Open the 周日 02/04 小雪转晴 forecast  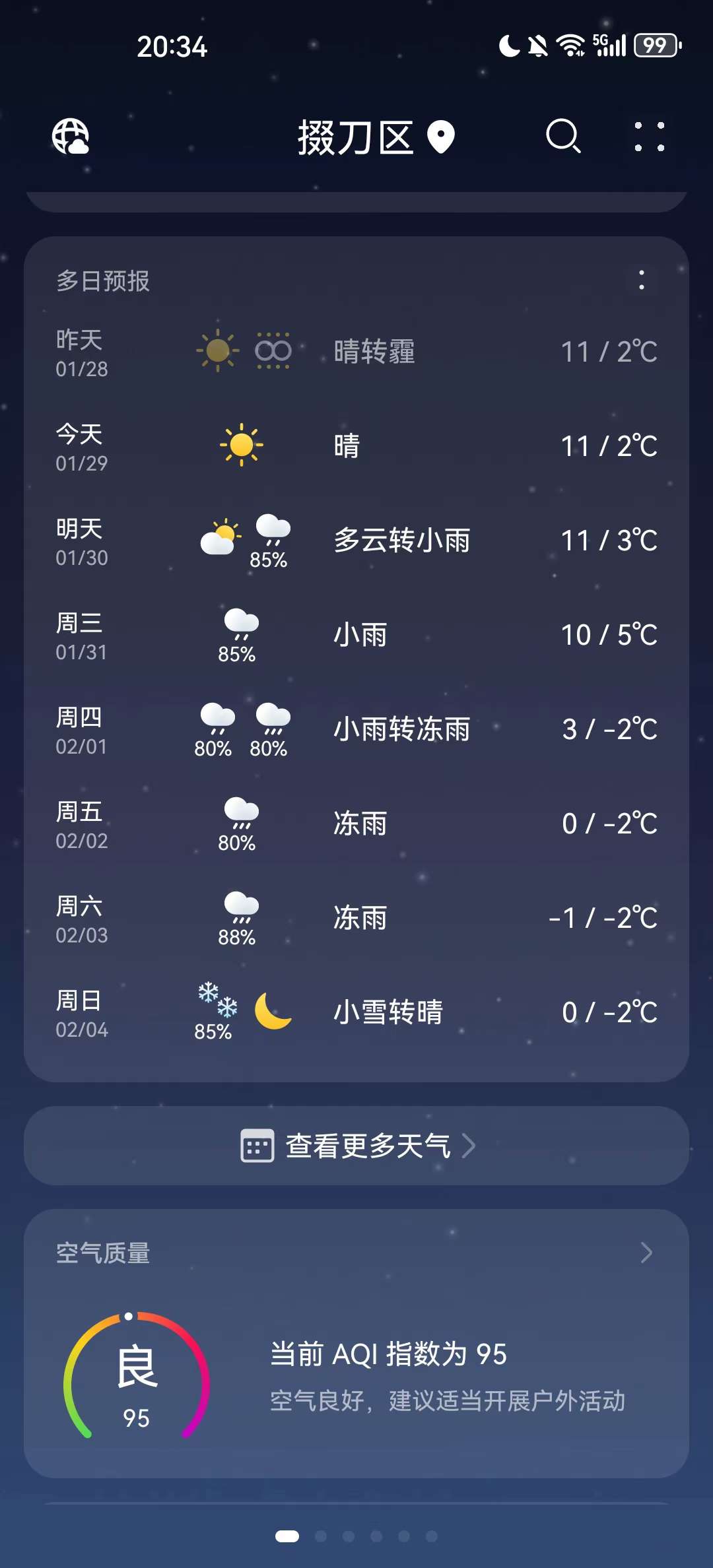pyautogui.click(x=356, y=1012)
